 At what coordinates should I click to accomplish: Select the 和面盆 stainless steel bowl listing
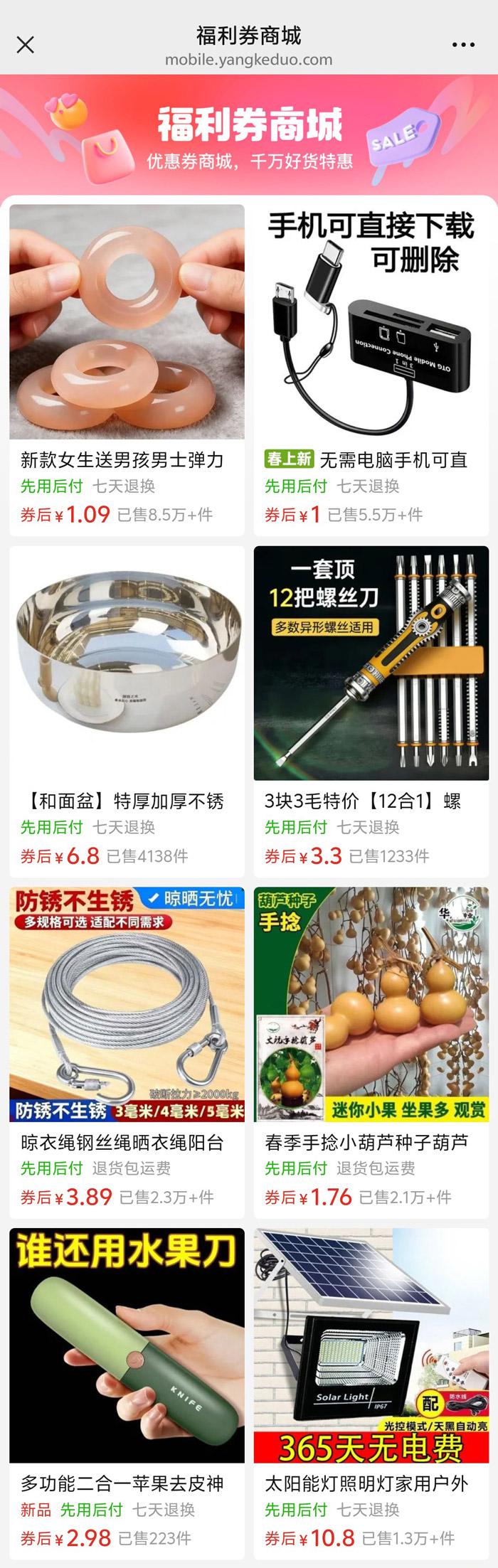point(127,663)
